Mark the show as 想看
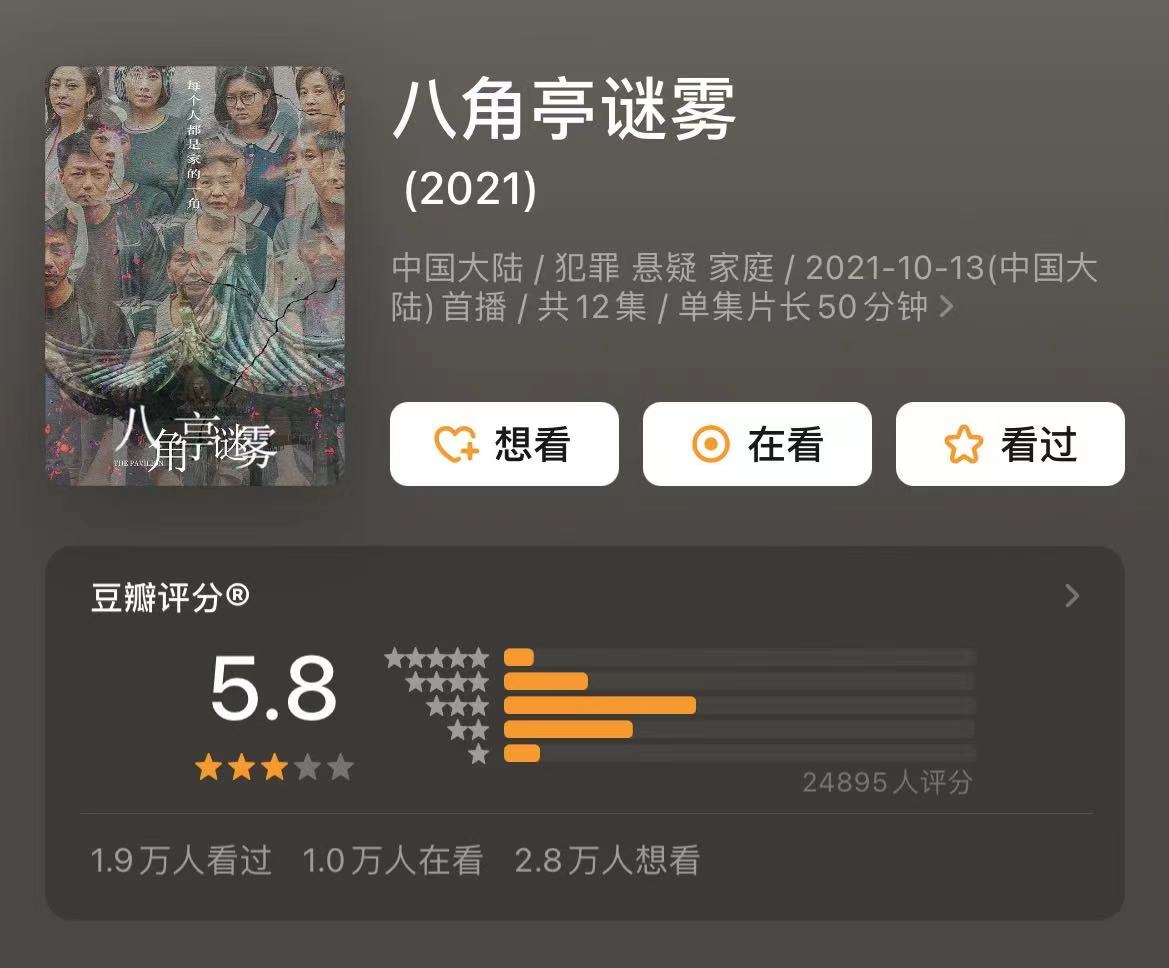This screenshot has height=968, width=1169. click(504, 444)
